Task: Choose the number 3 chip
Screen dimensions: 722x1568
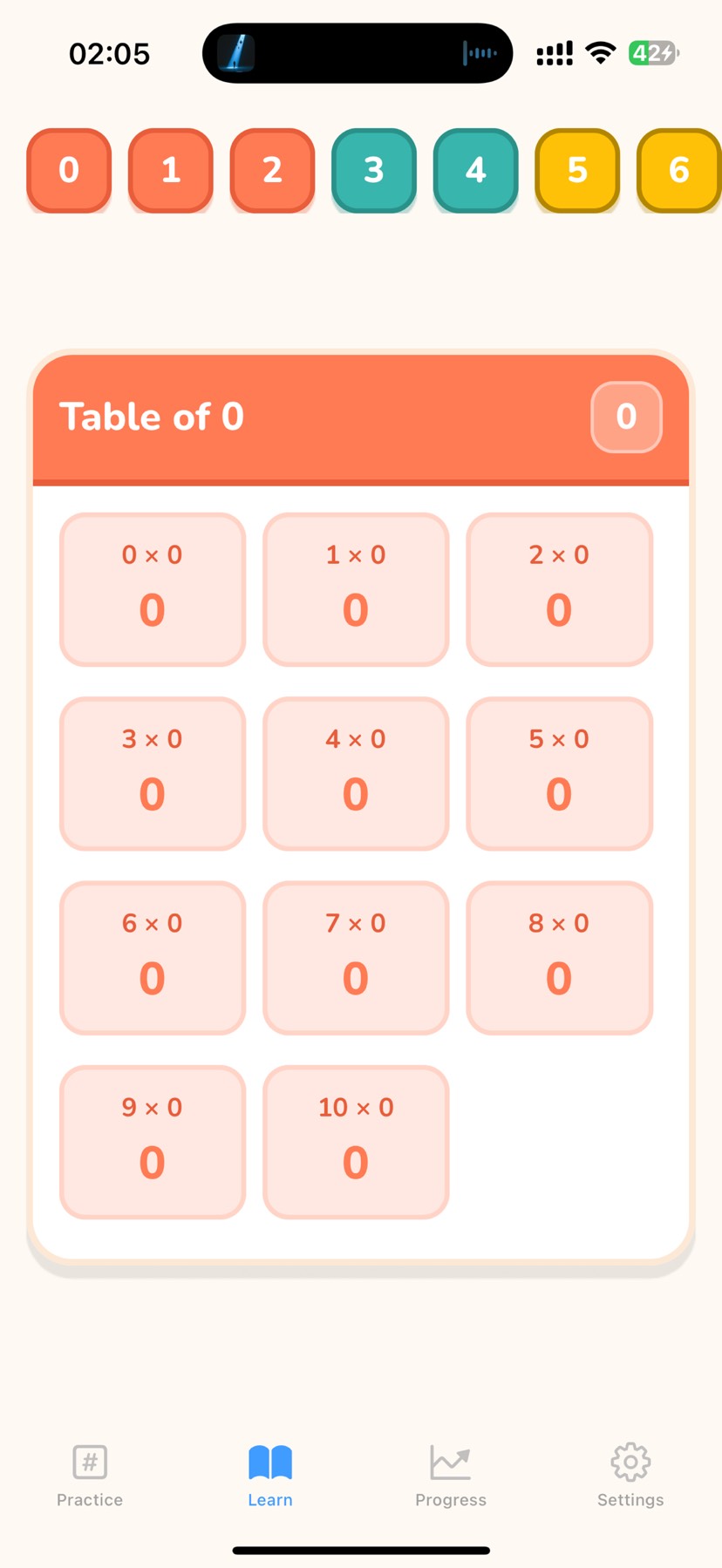Action: click(x=374, y=170)
